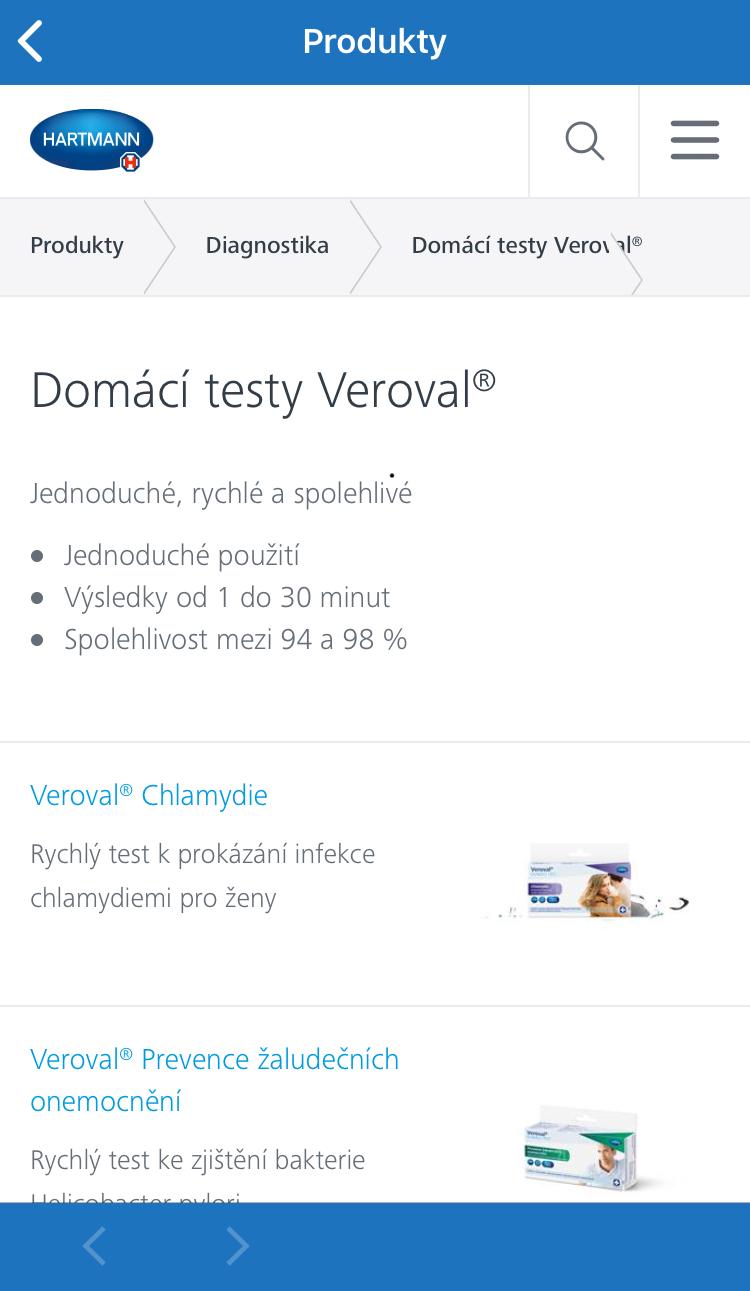This screenshot has width=750, height=1291.
Task: Navigate back with the bottom toolbar arrow
Action: tap(95, 1247)
